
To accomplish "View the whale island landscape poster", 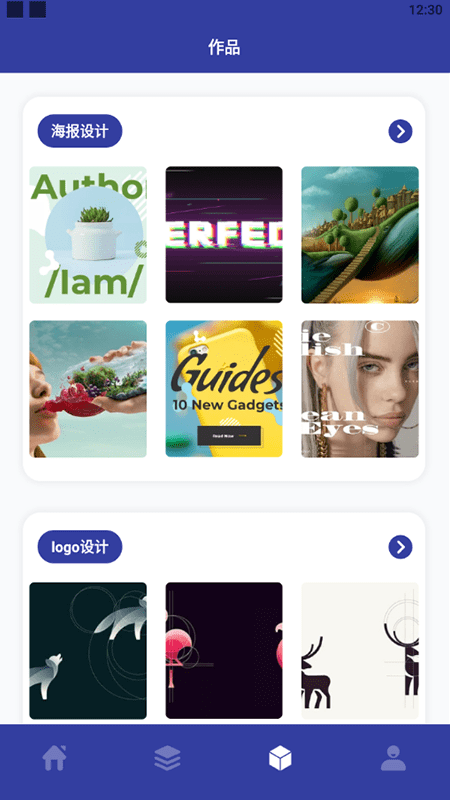I will click(360, 235).
